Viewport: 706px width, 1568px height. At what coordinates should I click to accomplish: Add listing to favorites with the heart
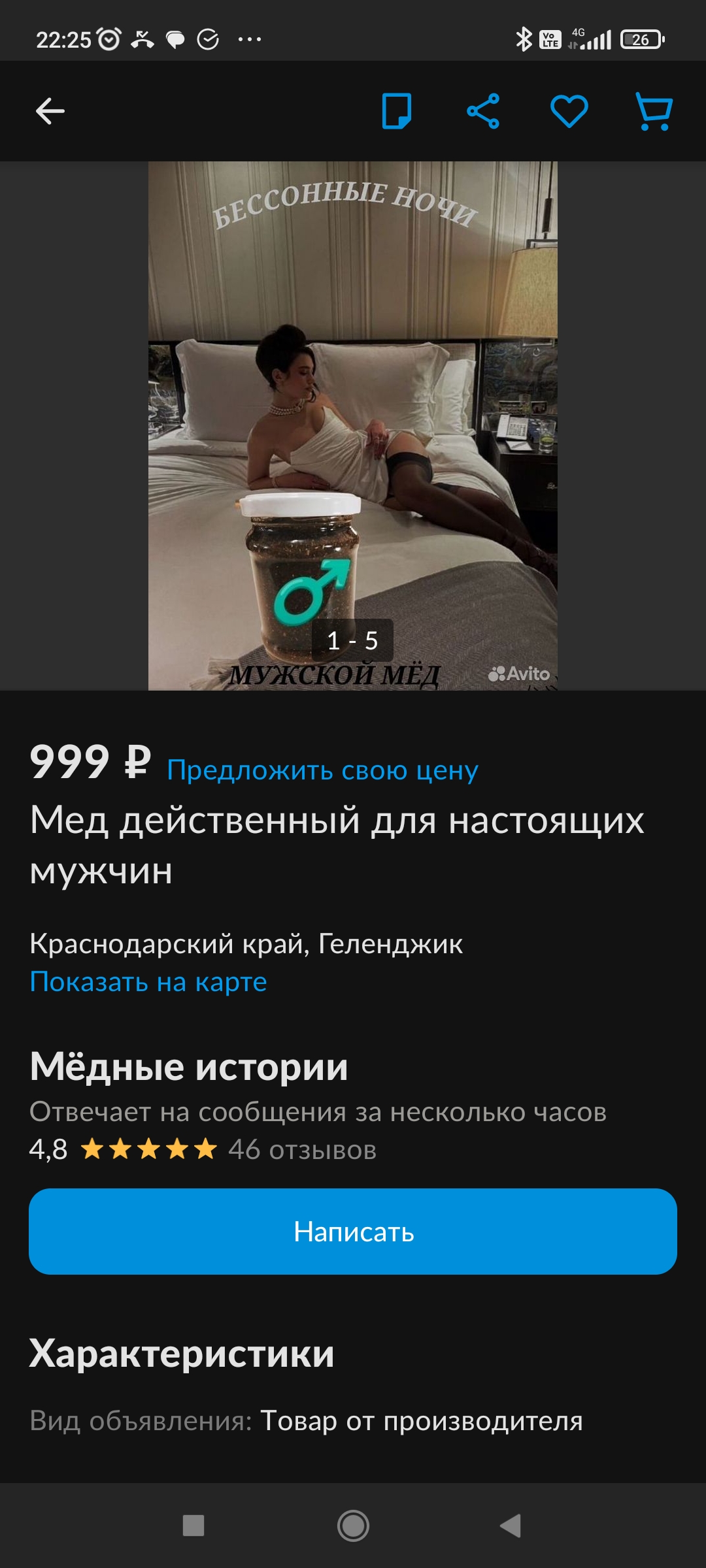(x=569, y=111)
